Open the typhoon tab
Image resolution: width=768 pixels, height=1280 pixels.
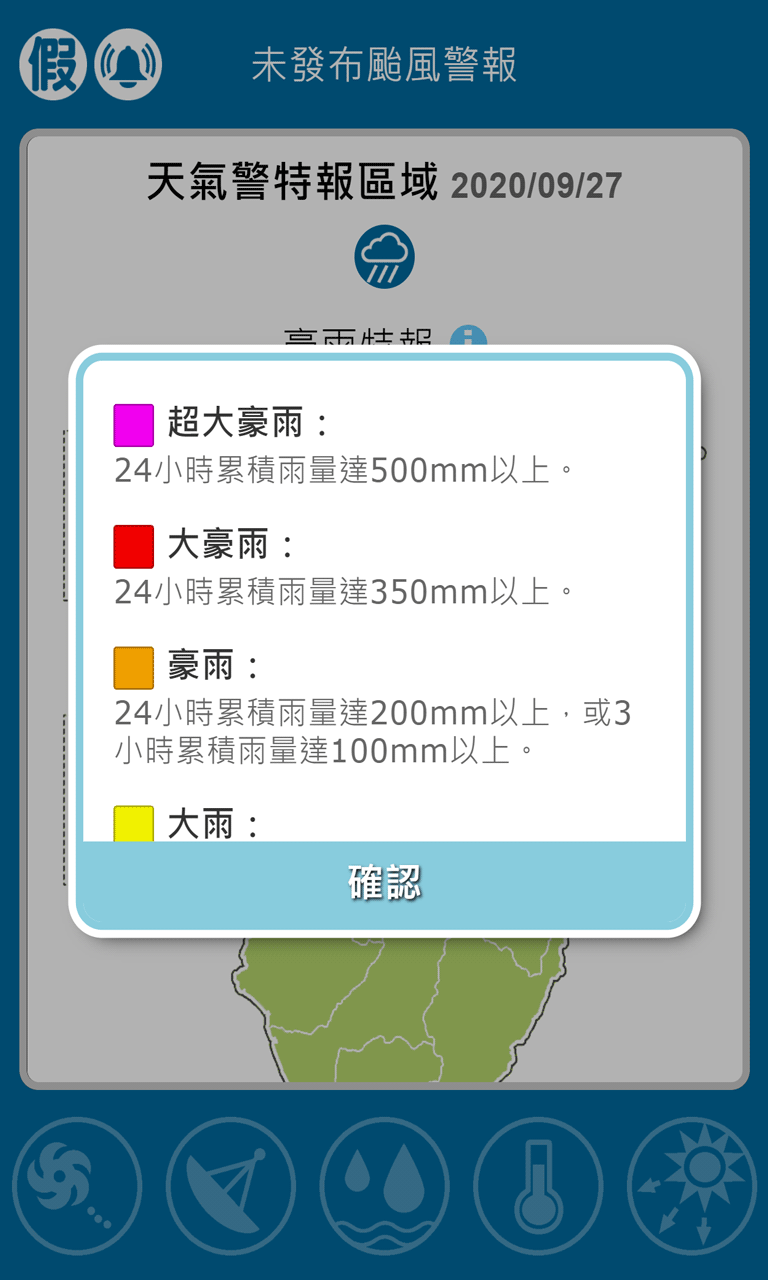(77, 1187)
